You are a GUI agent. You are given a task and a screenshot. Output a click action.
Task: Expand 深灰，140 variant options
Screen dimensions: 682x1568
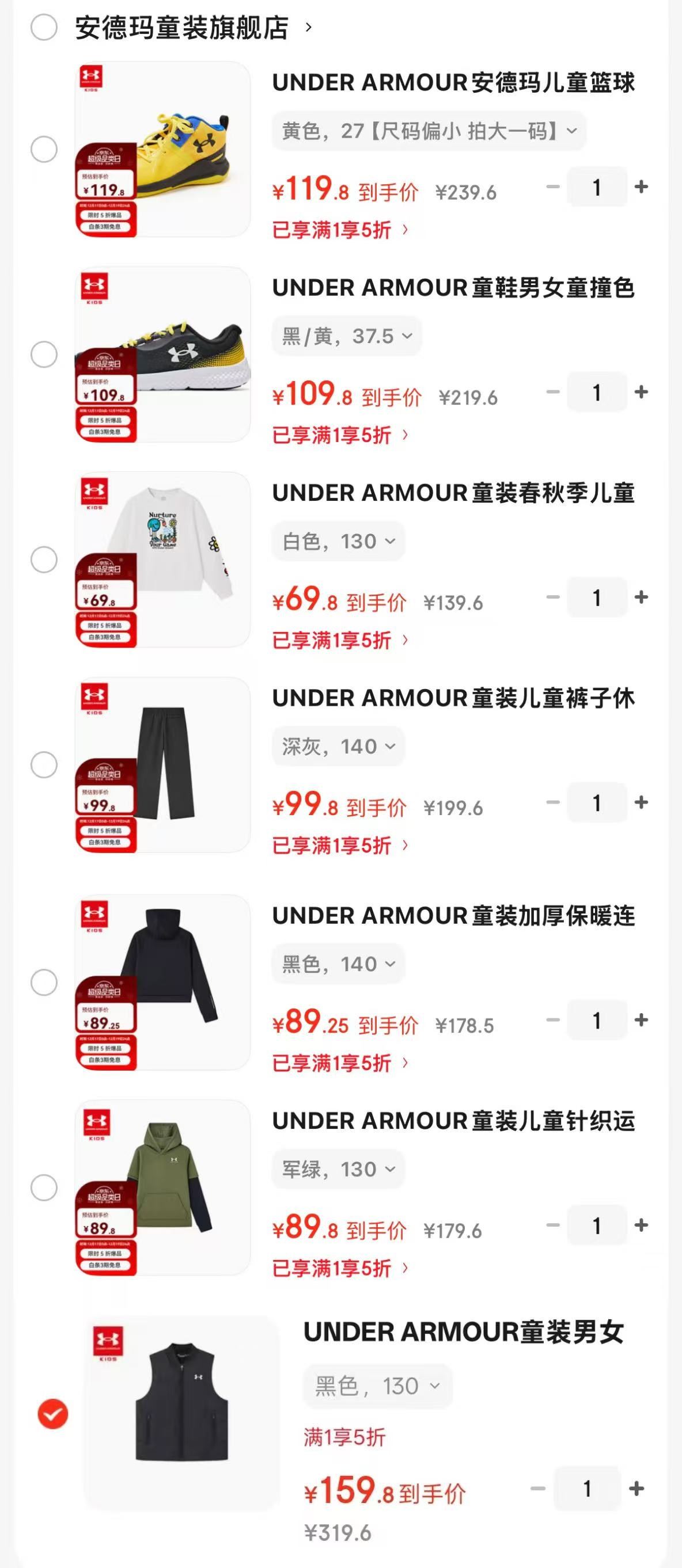pos(338,746)
